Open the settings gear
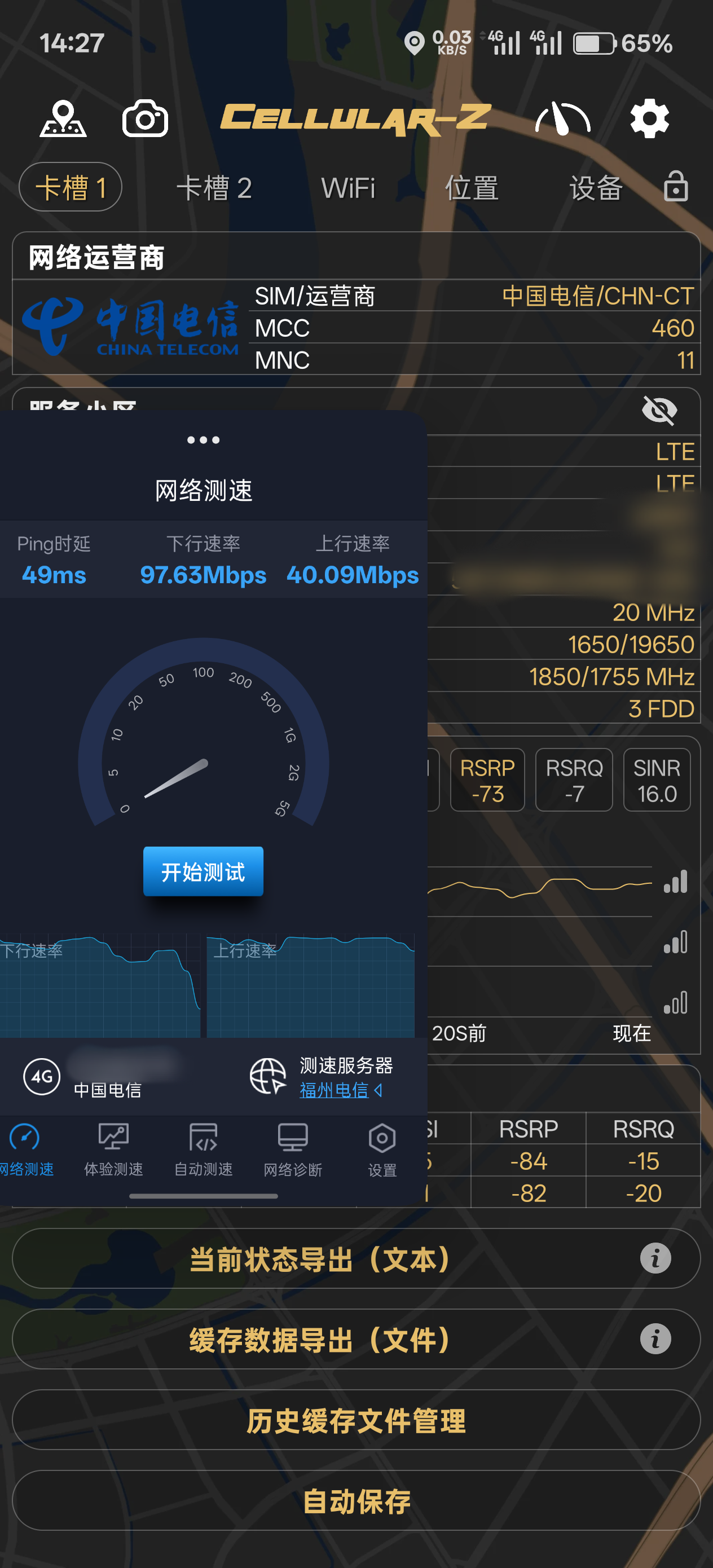The width and height of the screenshot is (713, 1568). tap(649, 118)
